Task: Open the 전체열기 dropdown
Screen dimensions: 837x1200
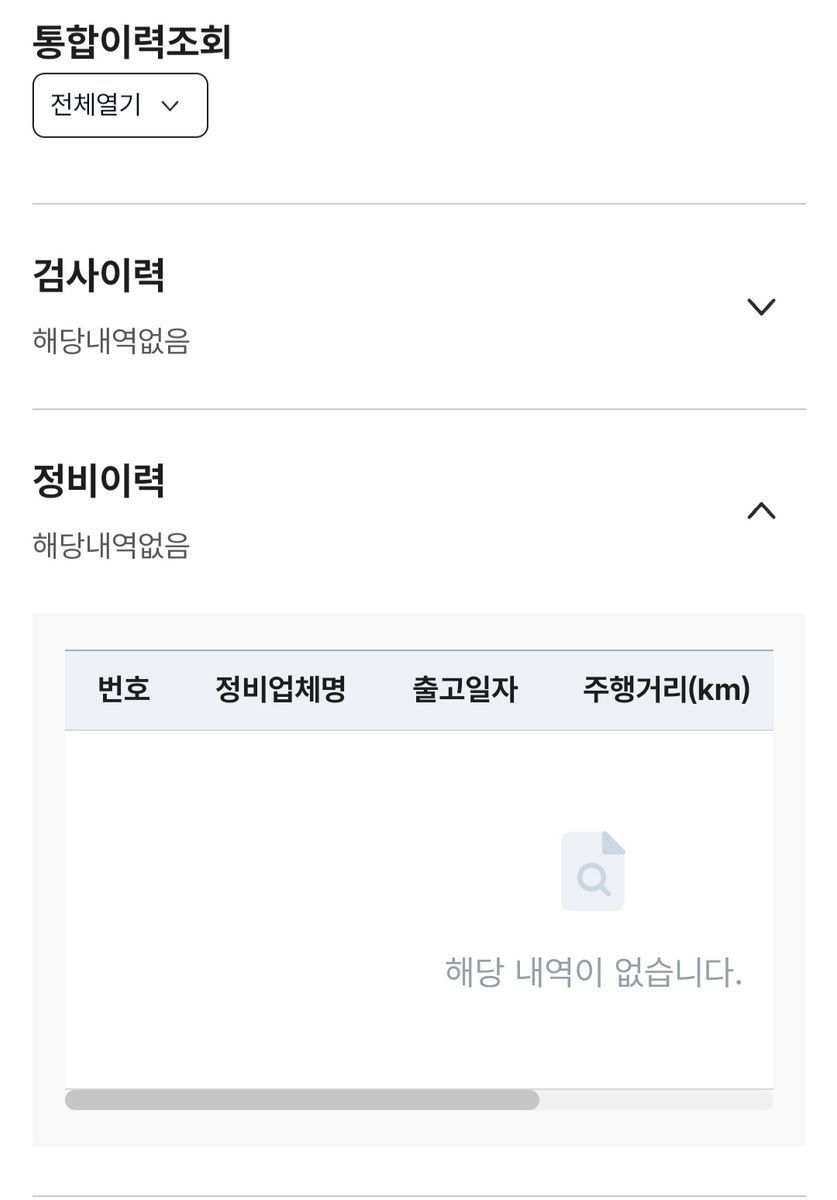Action: click(120, 105)
